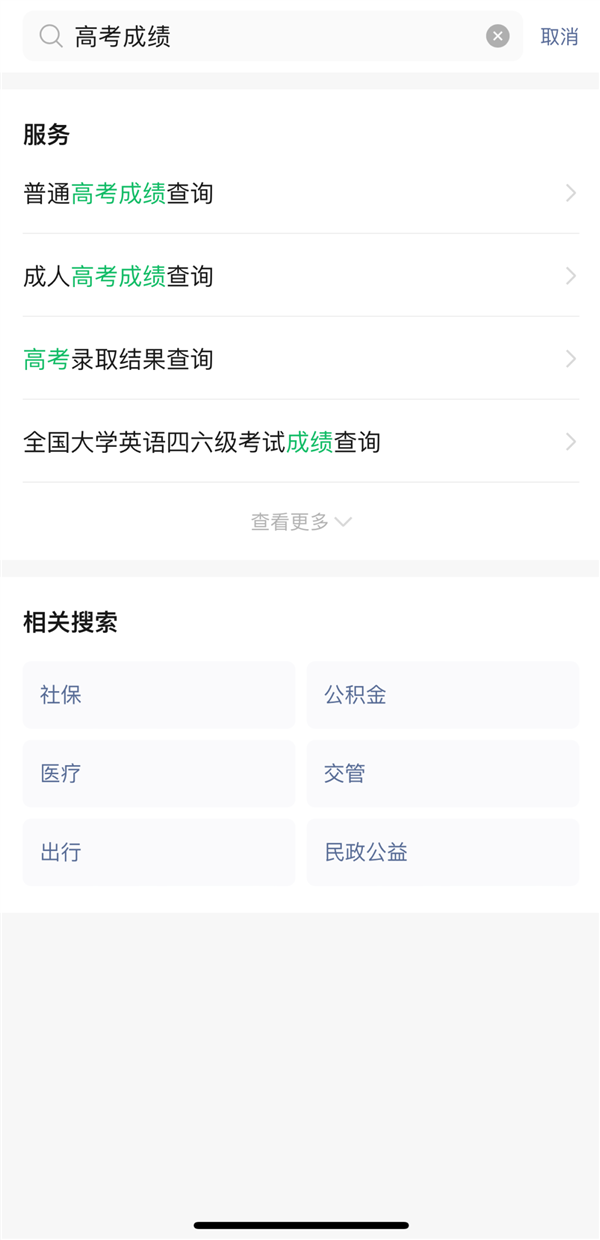Select the 社保 related search

click(x=159, y=695)
